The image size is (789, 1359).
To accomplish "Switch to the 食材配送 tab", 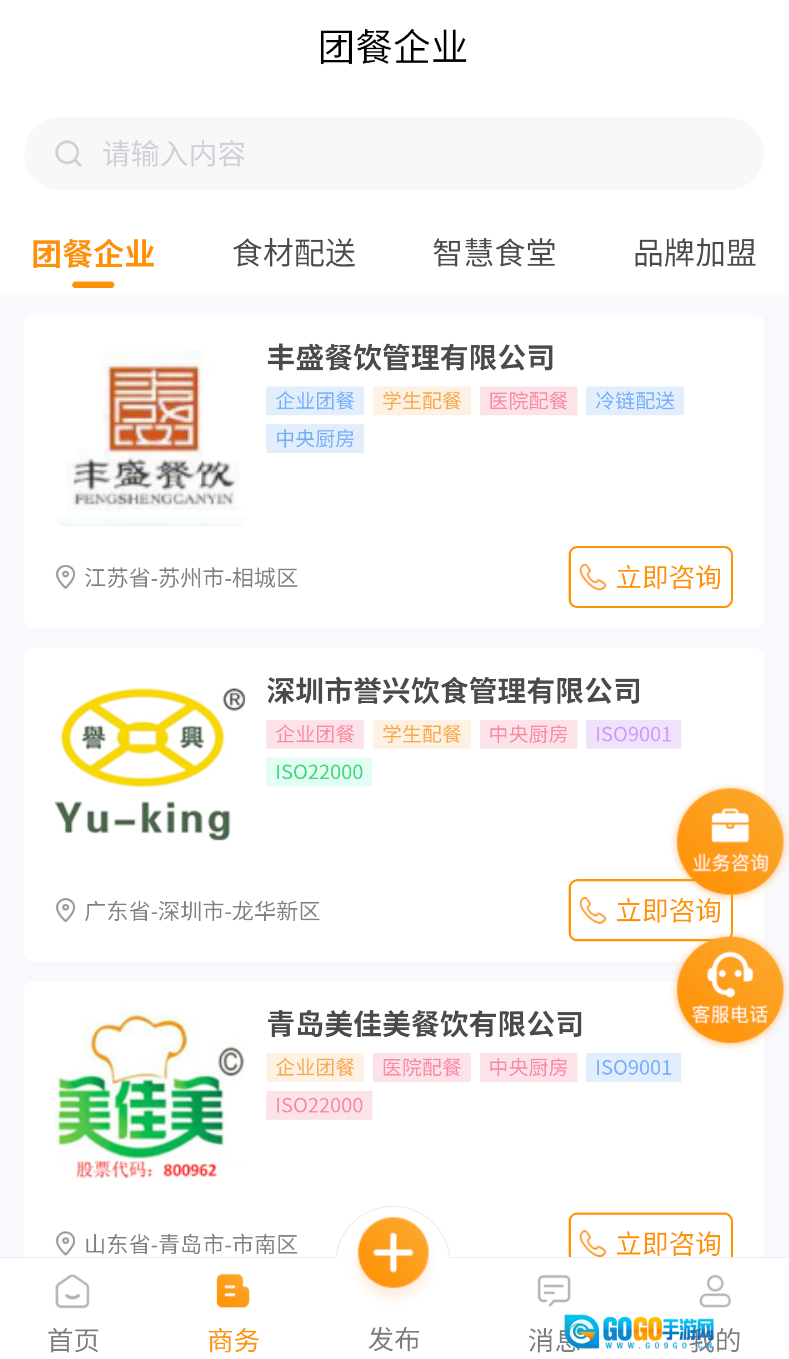I will tap(294, 254).
